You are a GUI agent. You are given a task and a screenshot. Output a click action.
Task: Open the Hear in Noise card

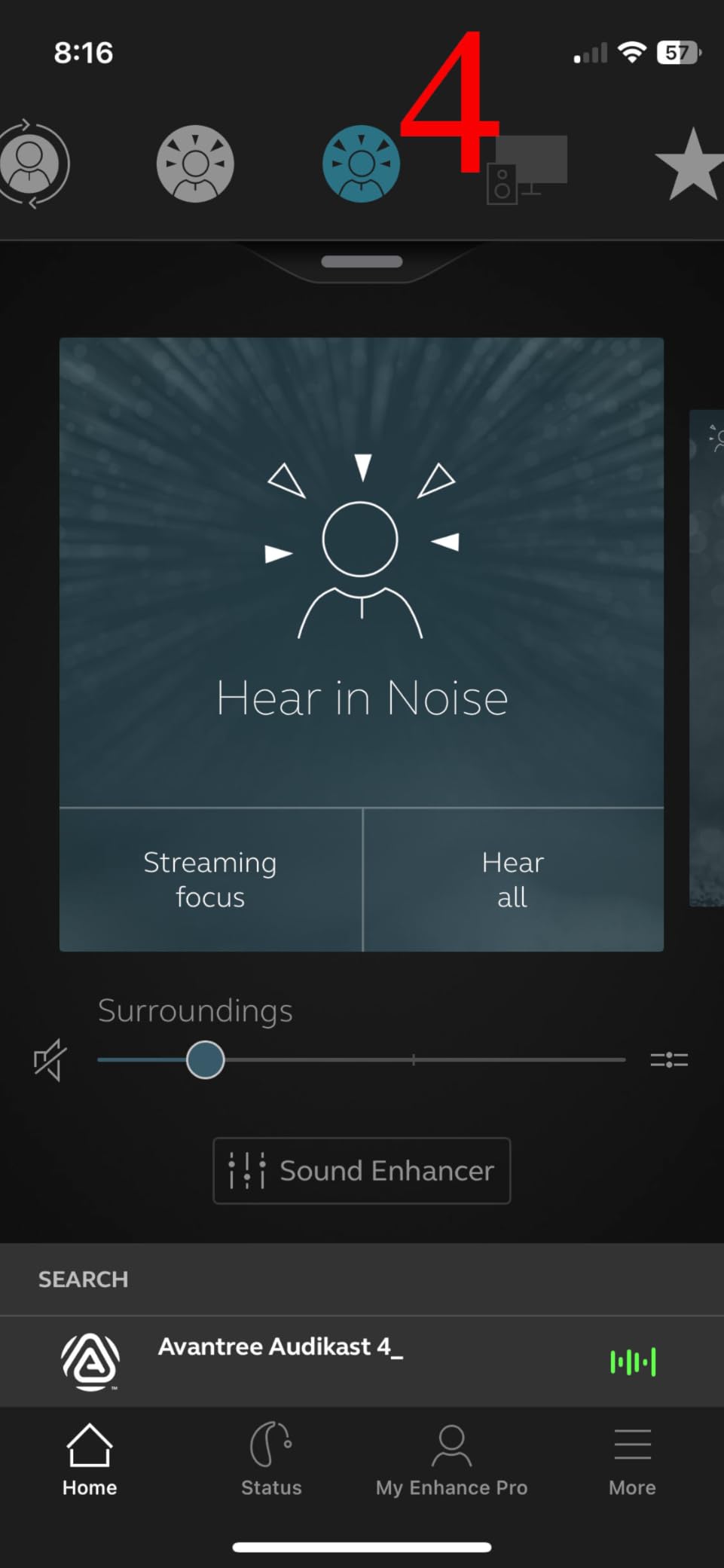pos(362,573)
